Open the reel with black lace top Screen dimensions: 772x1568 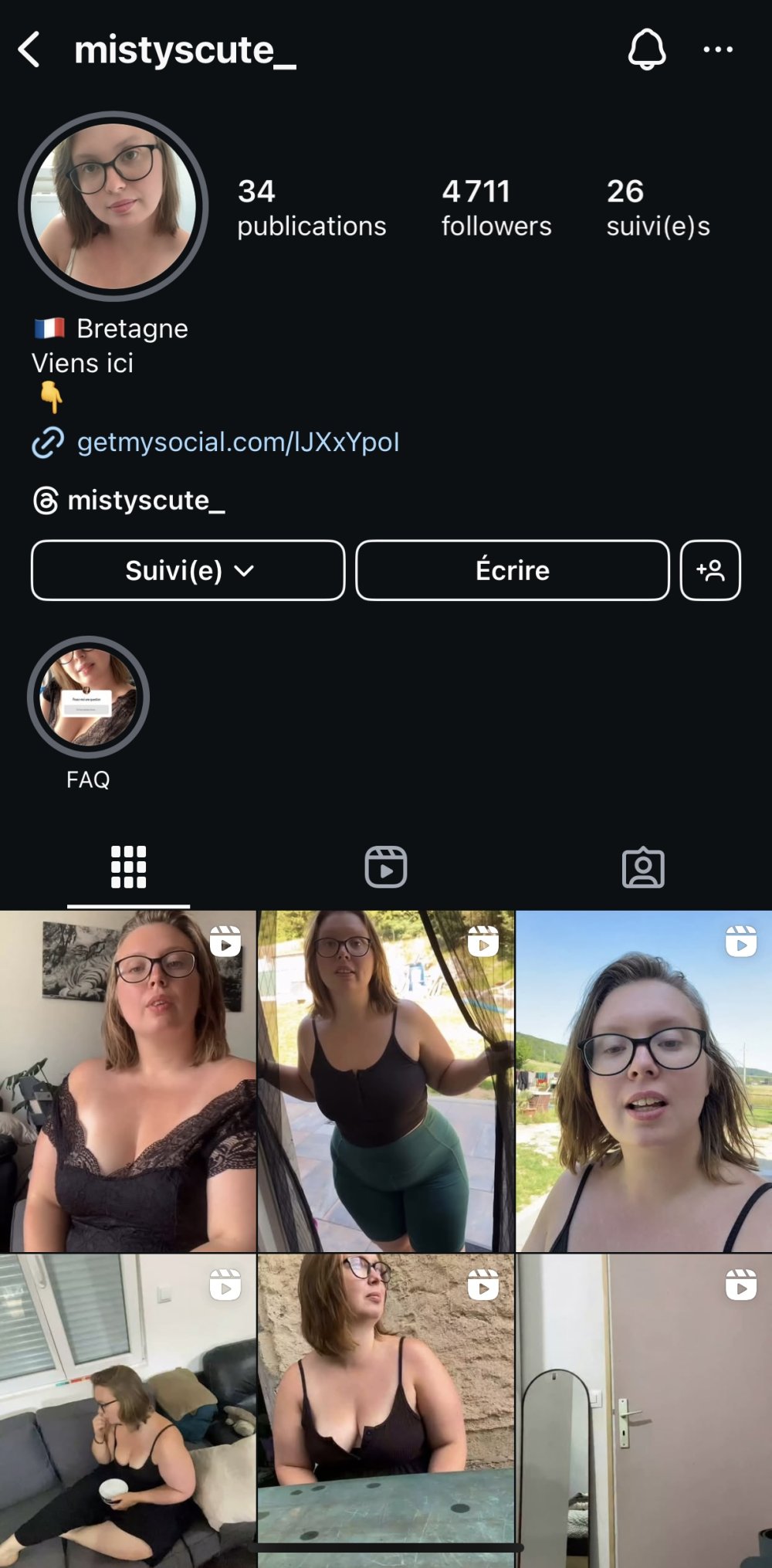(x=127, y=1081)
